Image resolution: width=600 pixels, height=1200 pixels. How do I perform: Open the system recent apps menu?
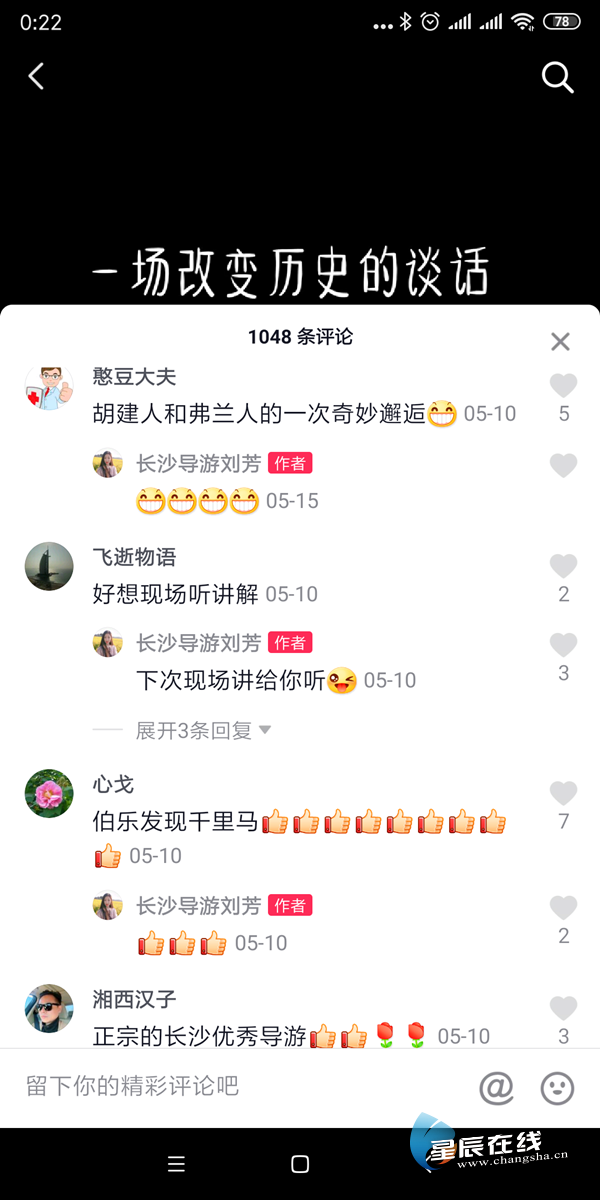click(177, 1164)
